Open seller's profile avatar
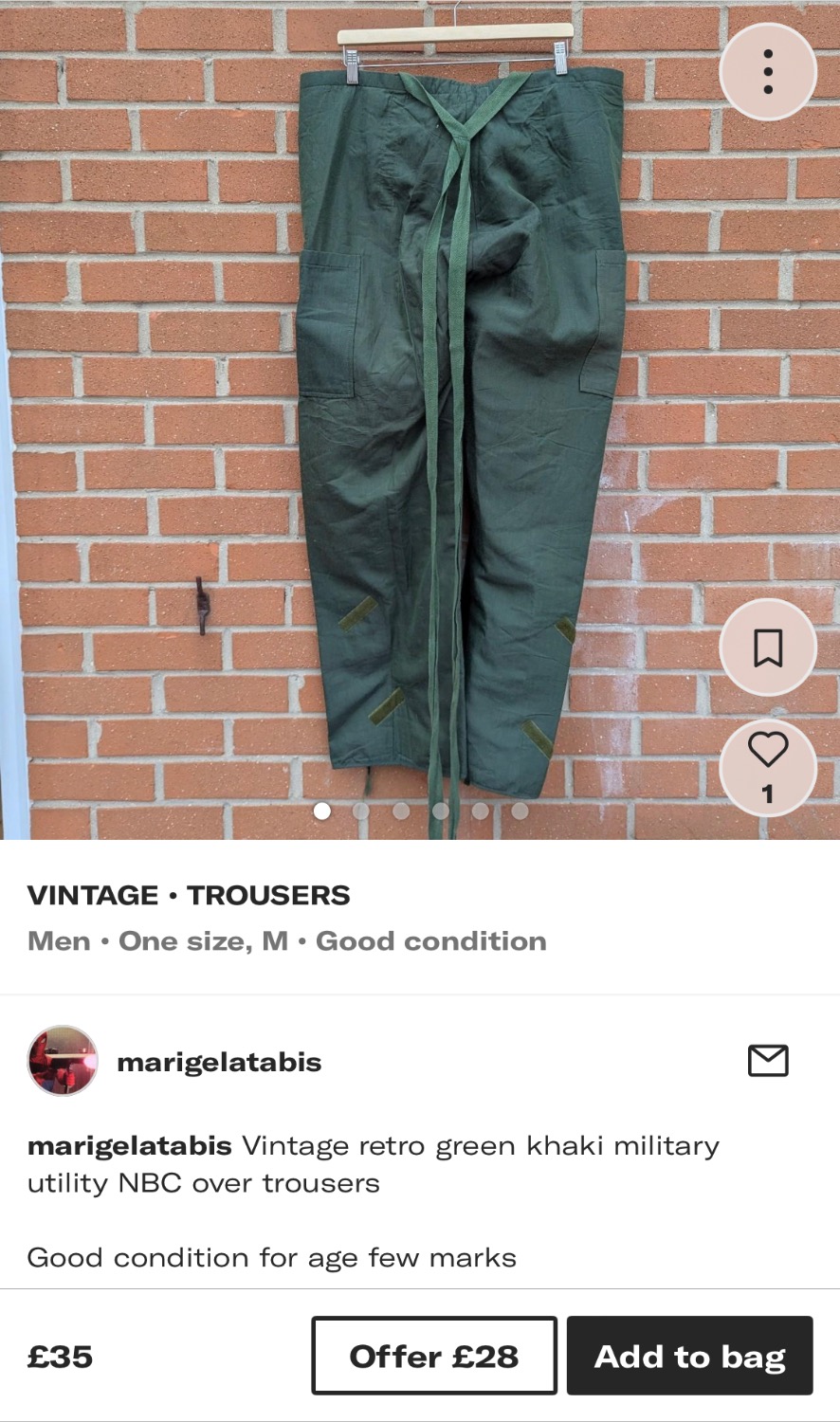This screenshot has width=840, height=1422. [x=63, y=1061]
